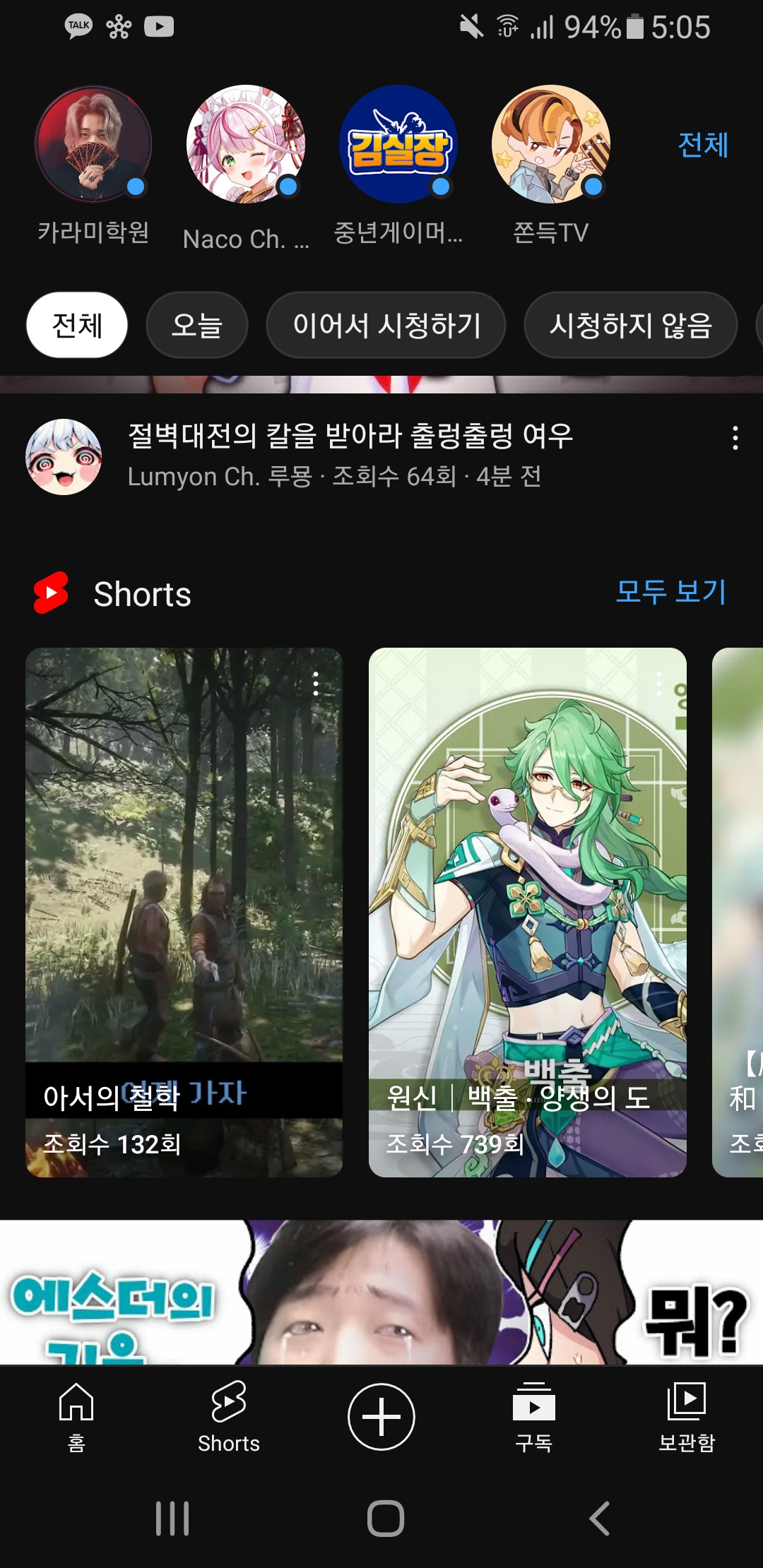Open options on 아서의 철학 short
This screenshot has width=763, height=1568.
point(316,684)
